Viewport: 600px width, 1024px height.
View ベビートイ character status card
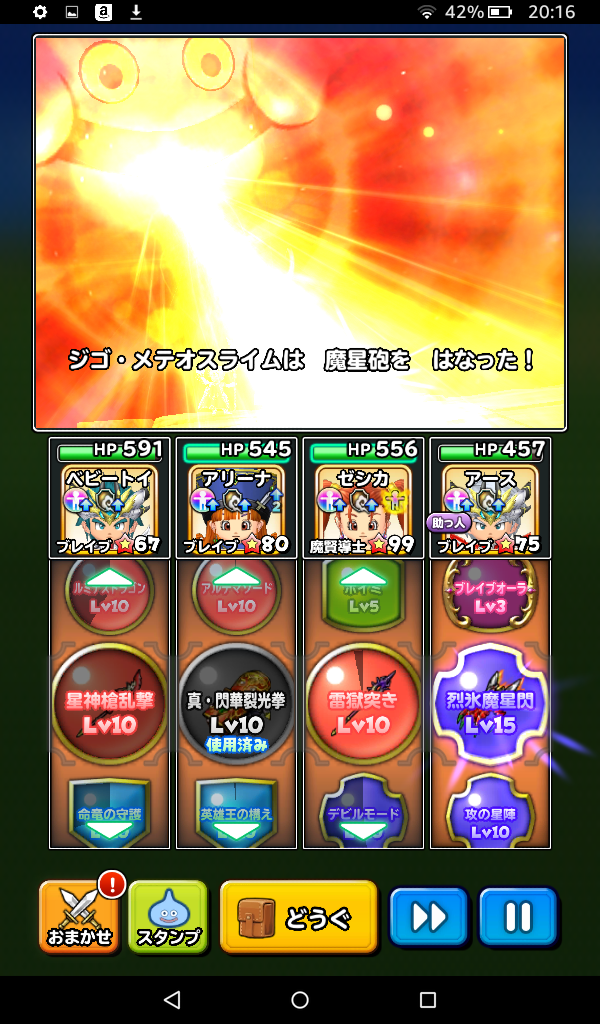[109, 498]
